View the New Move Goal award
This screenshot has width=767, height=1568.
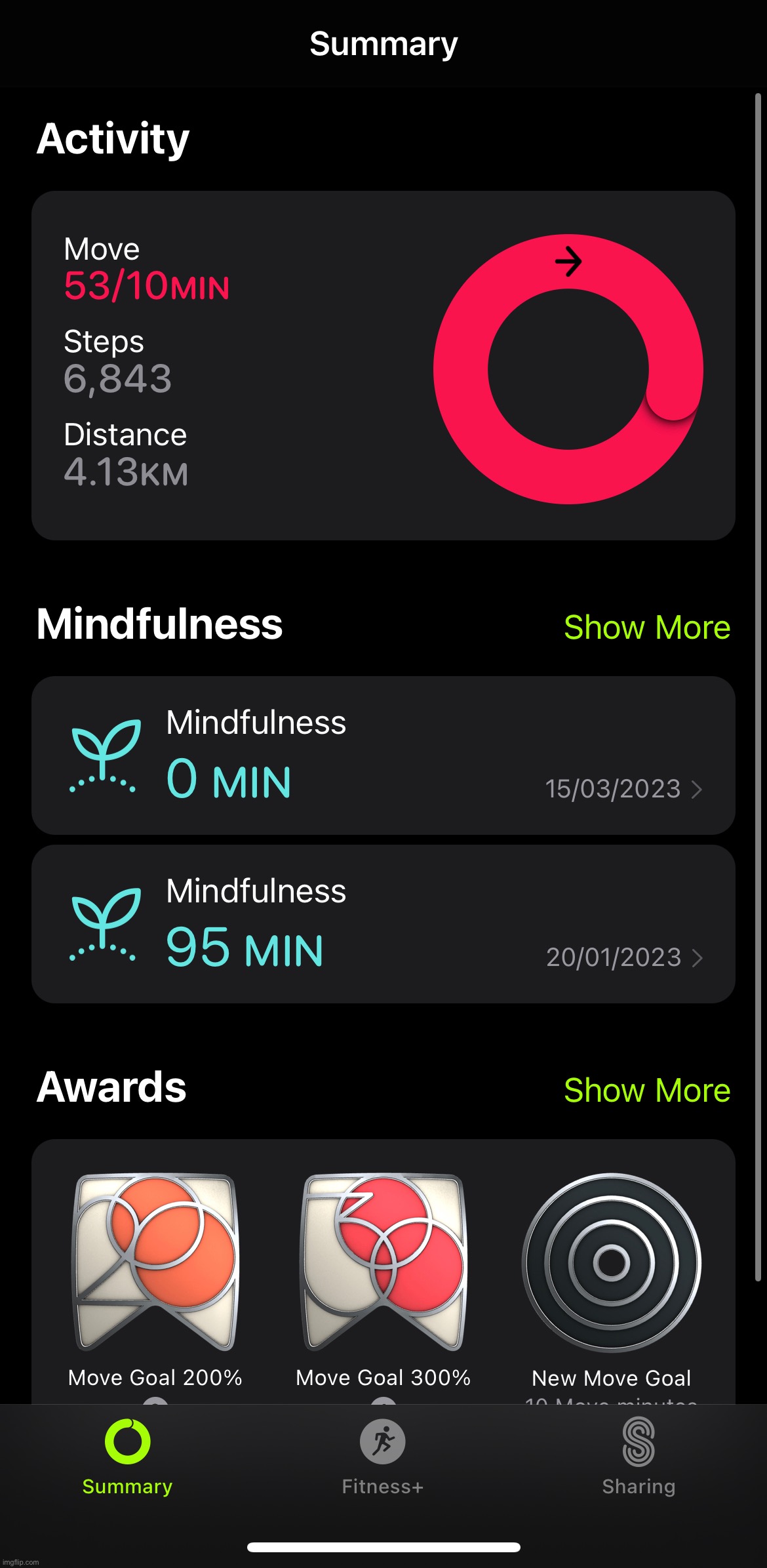611,1262
